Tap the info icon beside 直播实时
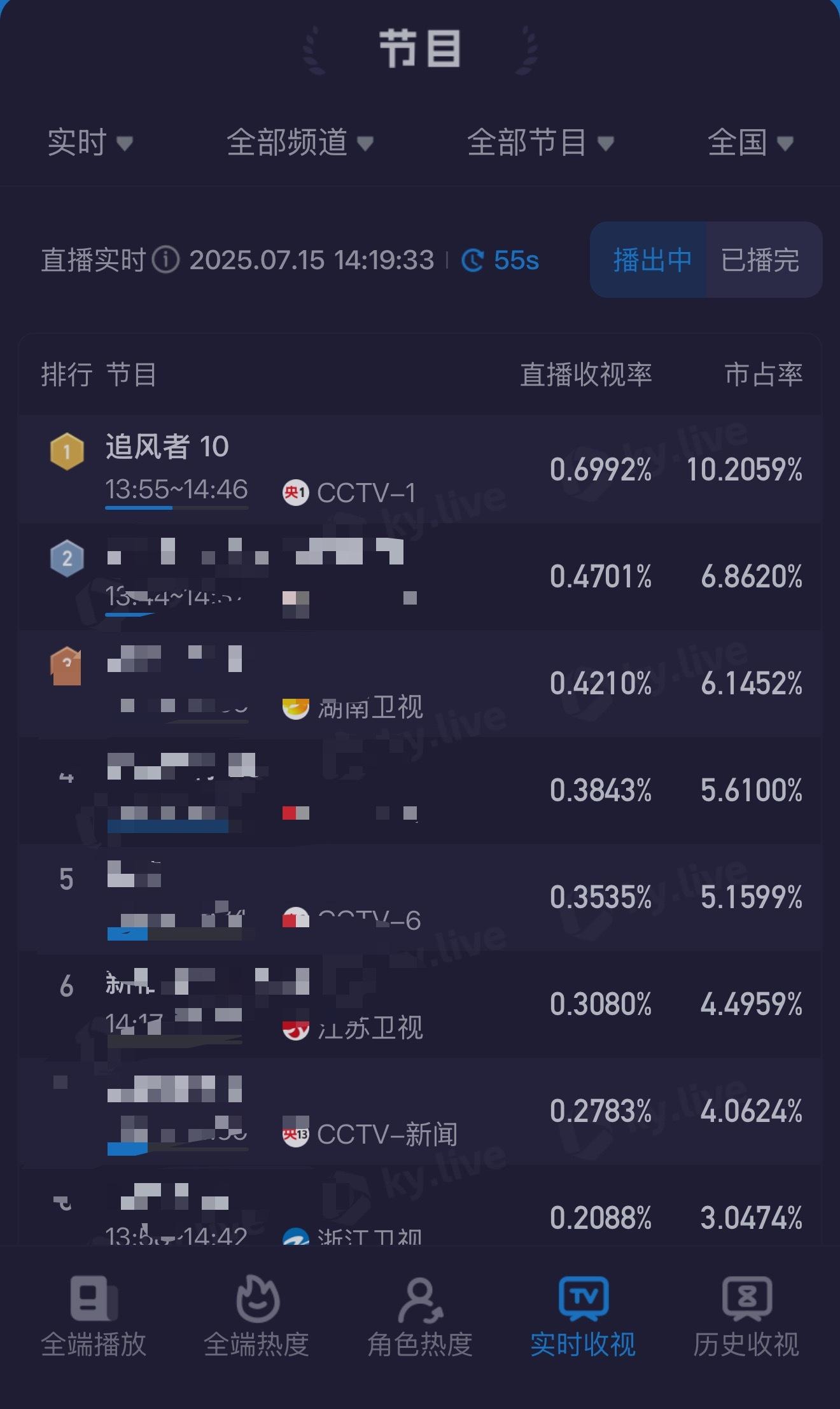This screenshot has width=840, height=1409. point(166,260)
